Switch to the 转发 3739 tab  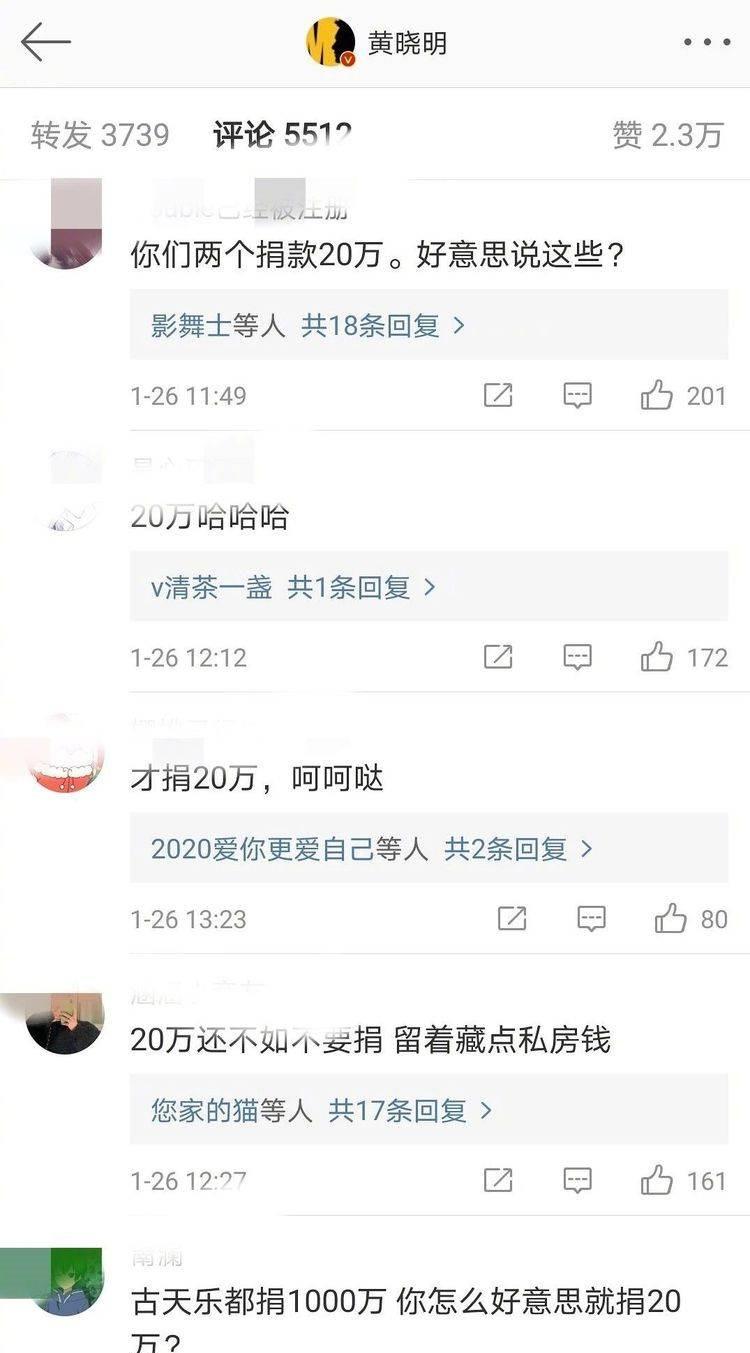click(x=100, y=135)
